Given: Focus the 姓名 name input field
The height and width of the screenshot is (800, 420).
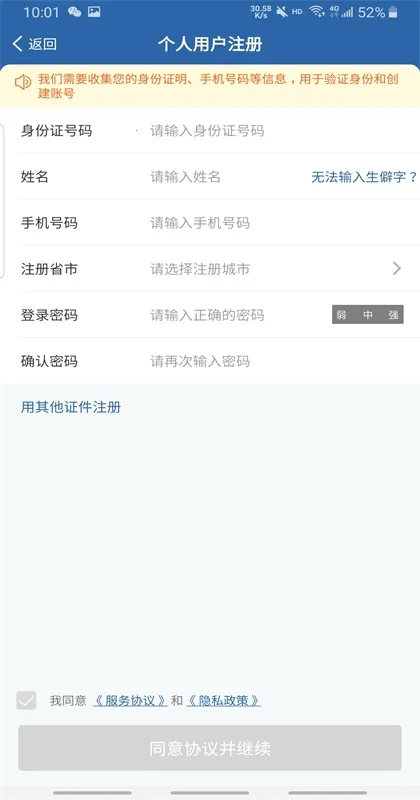Looking at the screenshot, I should [x=225, y=177].
